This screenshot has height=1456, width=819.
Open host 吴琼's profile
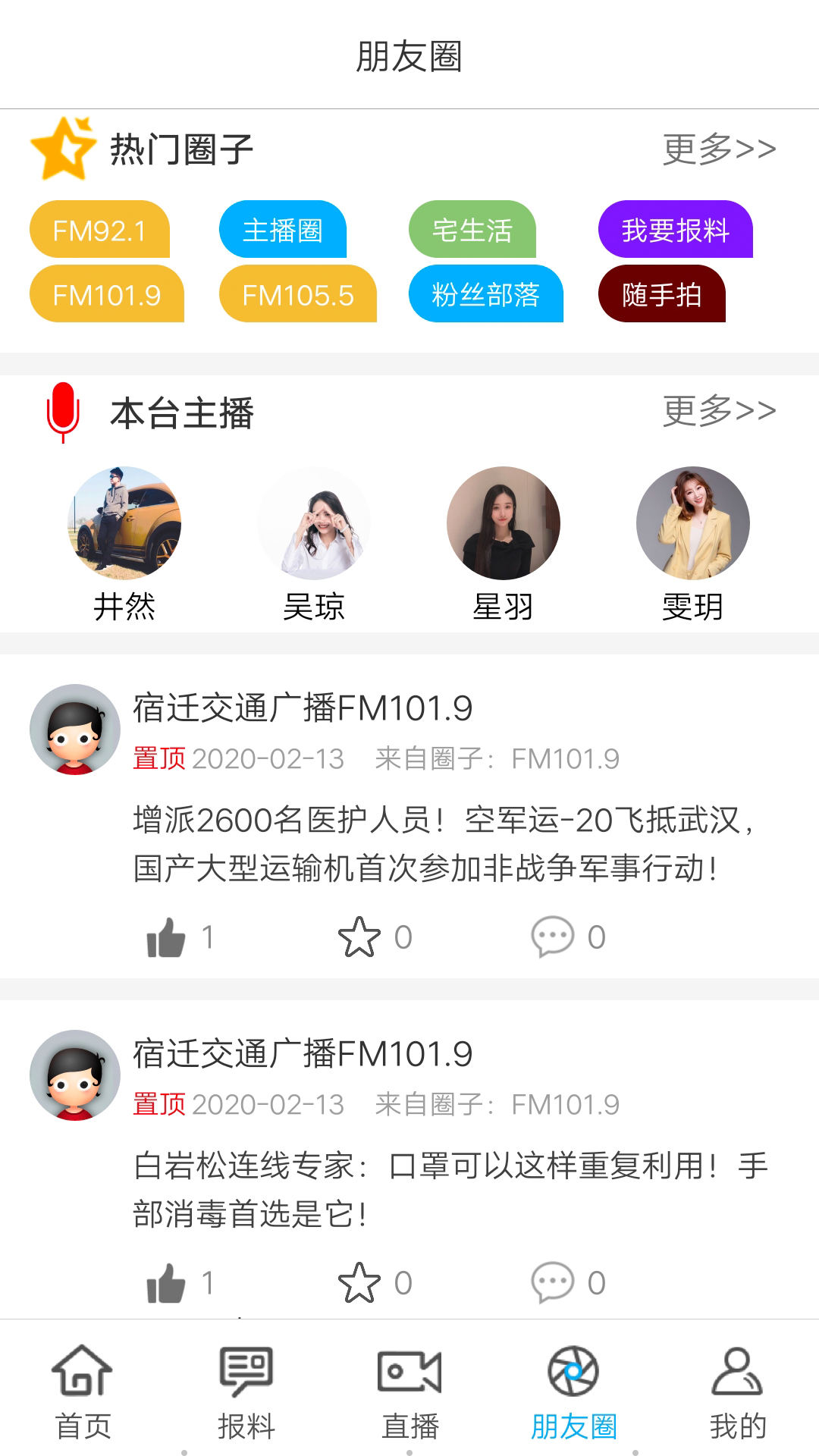(314, 523)
